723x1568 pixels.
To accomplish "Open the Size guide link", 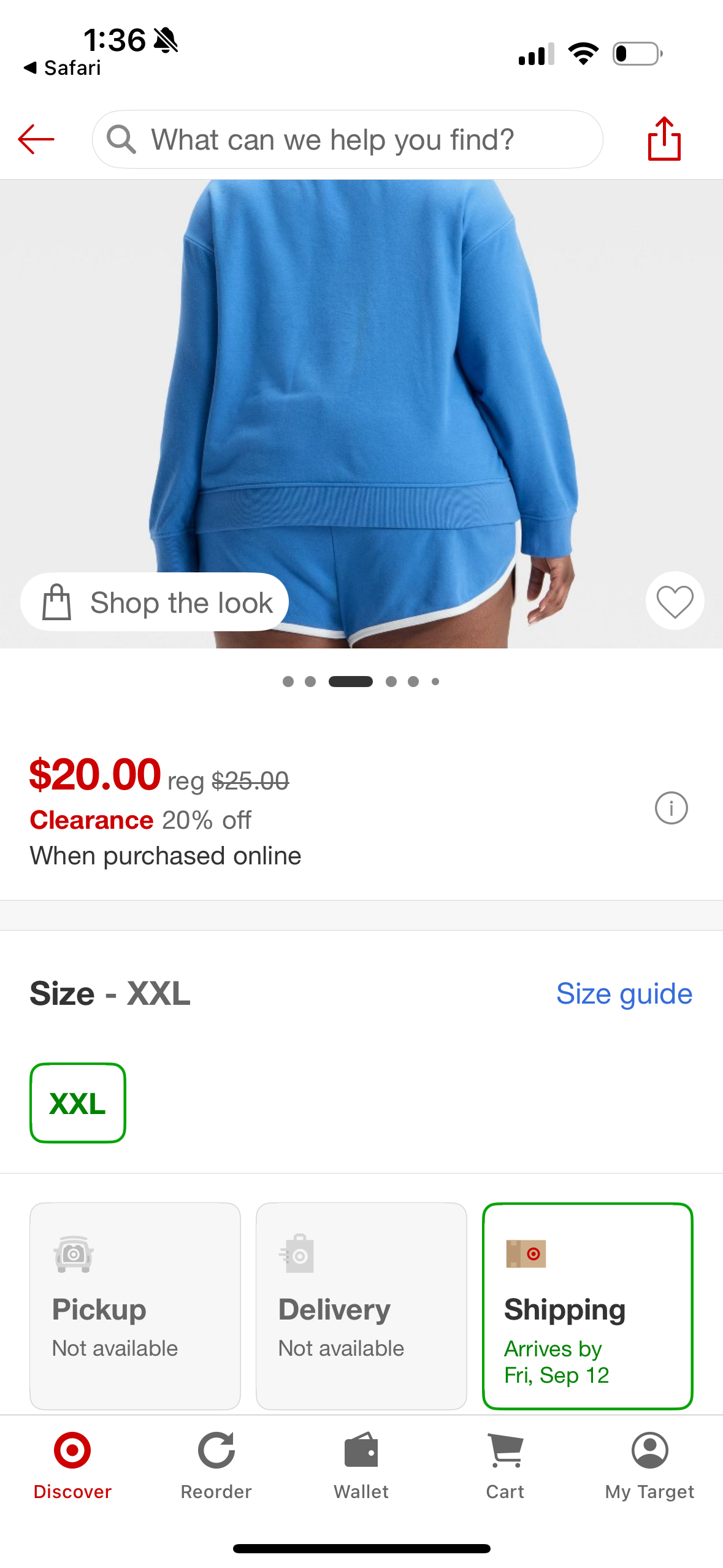I will tap(624, 994).
